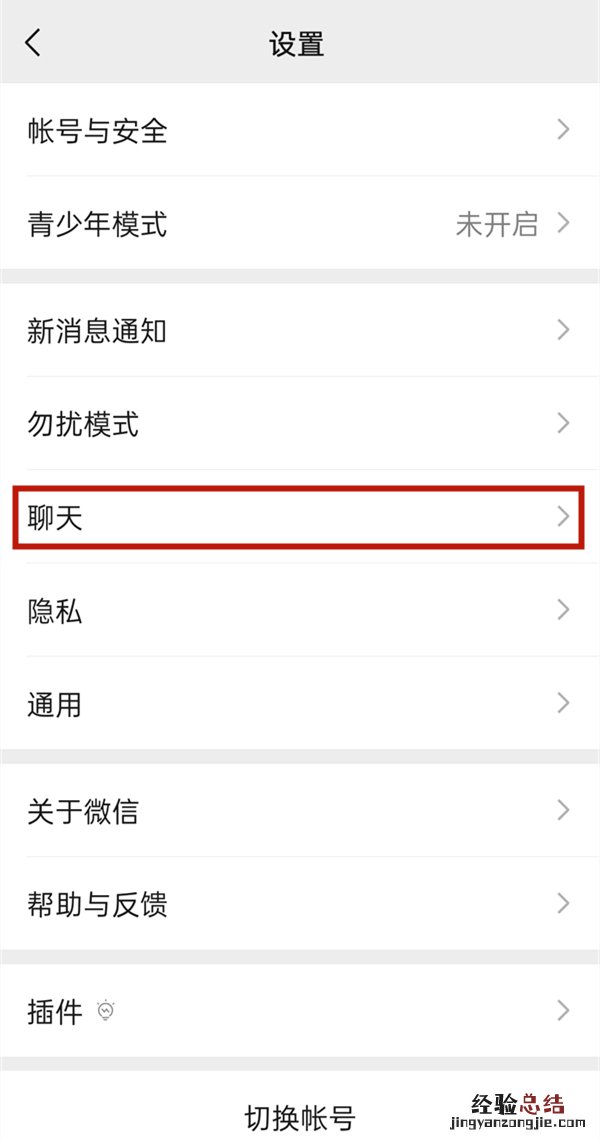Open 隐私 settings

(x=299, y=610)
